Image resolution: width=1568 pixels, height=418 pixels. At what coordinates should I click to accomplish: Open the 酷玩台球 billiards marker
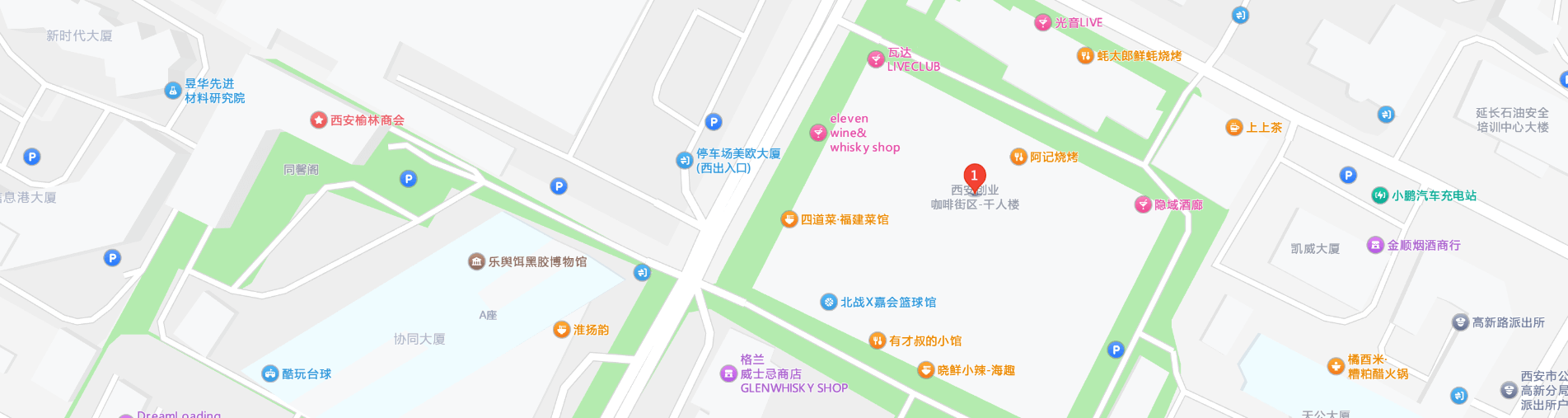[x=269, y=373]
